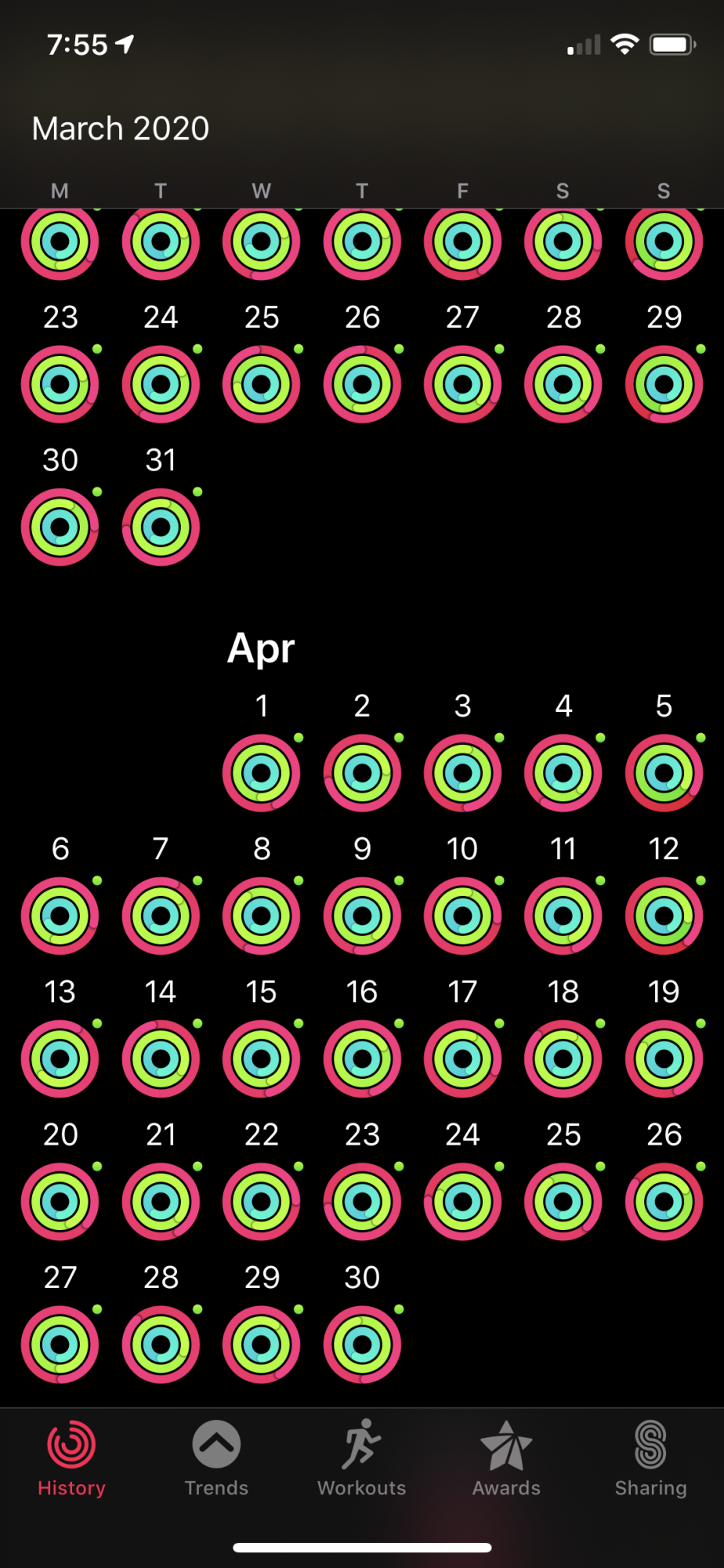The image size is (724, 1568).
Task: View March 30 activity details
Action: [60, 527]
